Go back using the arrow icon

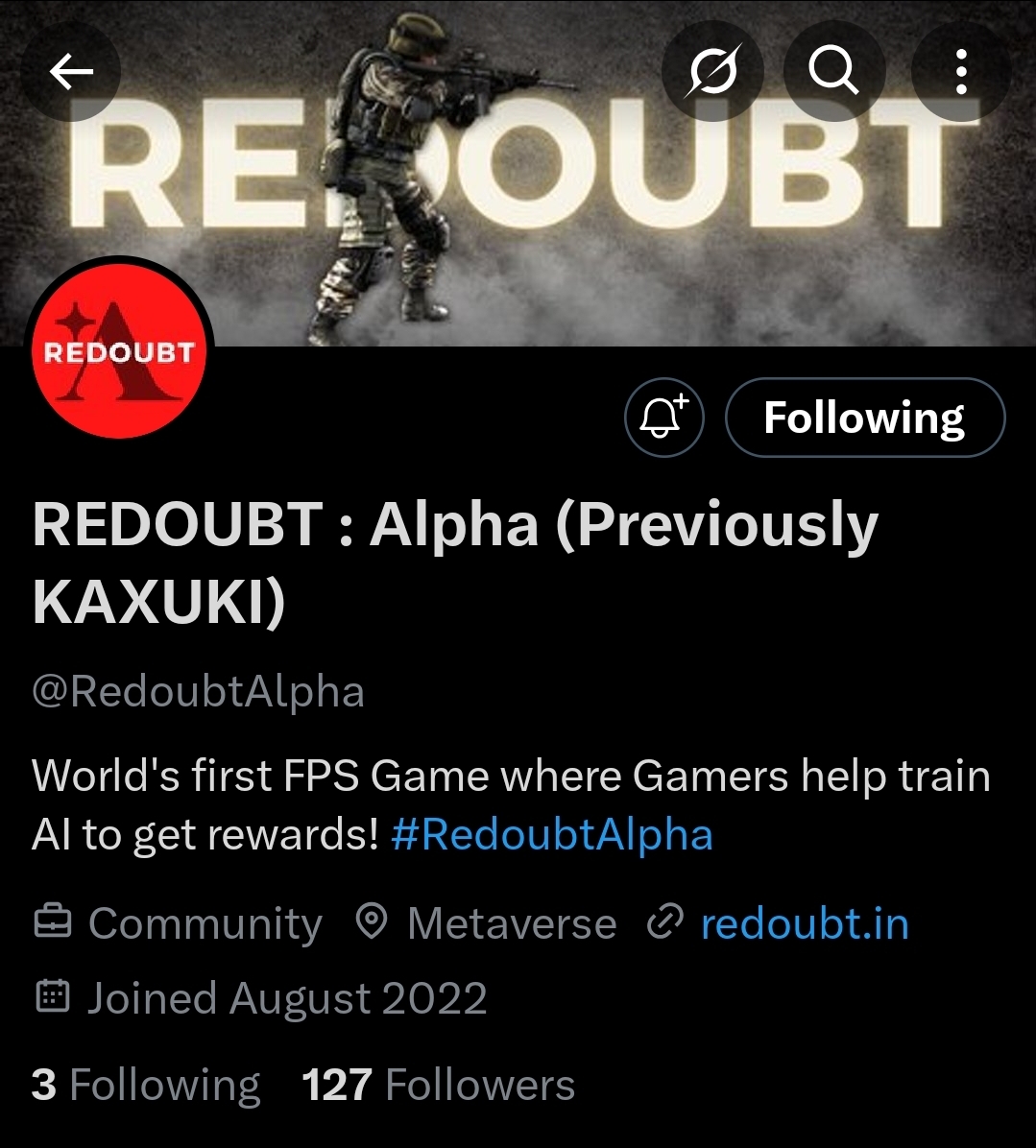71,71
